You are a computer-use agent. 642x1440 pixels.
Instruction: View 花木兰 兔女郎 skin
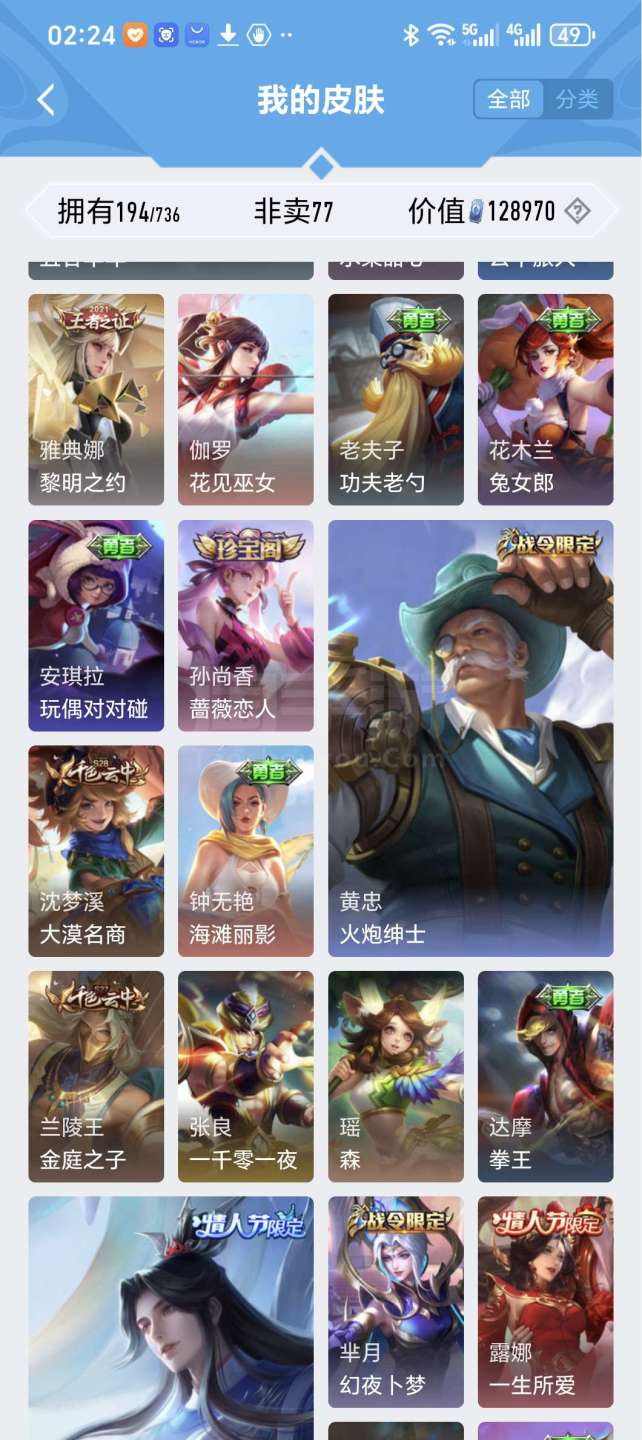click(546, 399)
